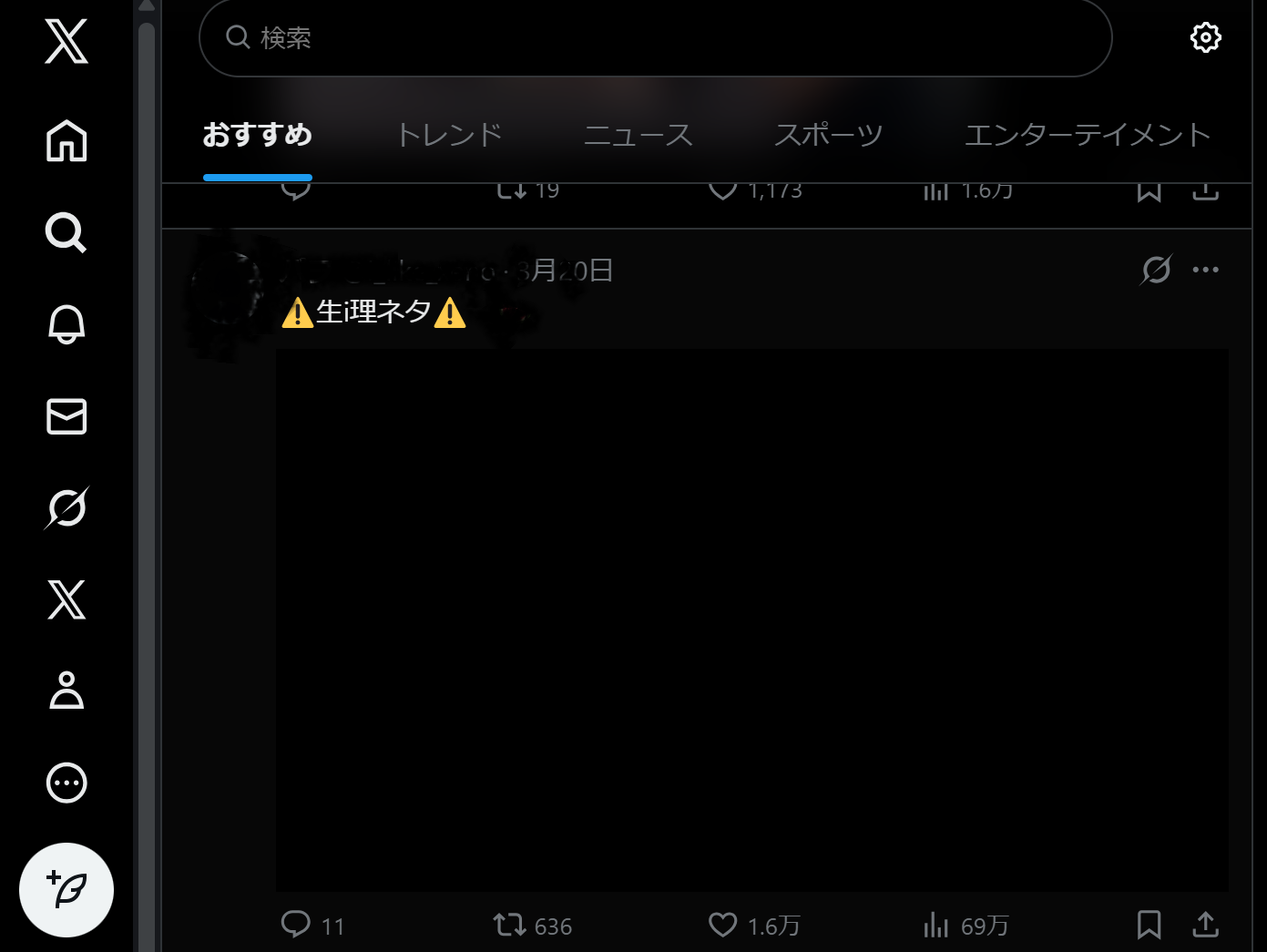Image resolution: width=1267 pixels, height=952 pixels.
Task: Switch to the トレンド tab
Action: click(x=448, y=135)
